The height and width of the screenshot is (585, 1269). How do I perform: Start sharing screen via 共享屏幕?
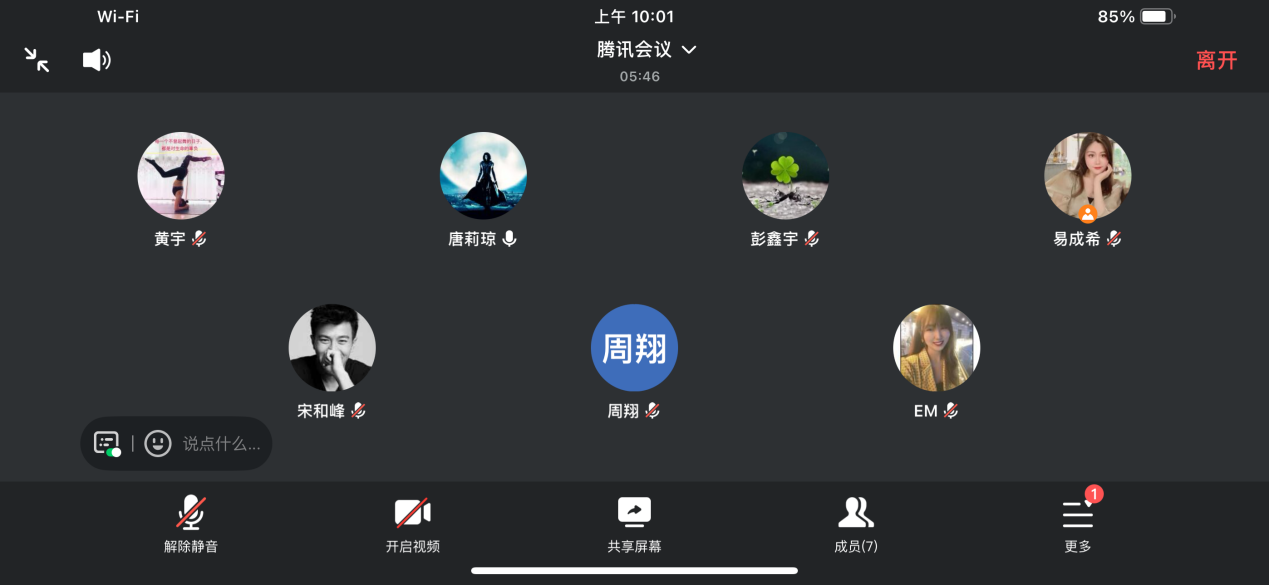click(x=634, y=524)
